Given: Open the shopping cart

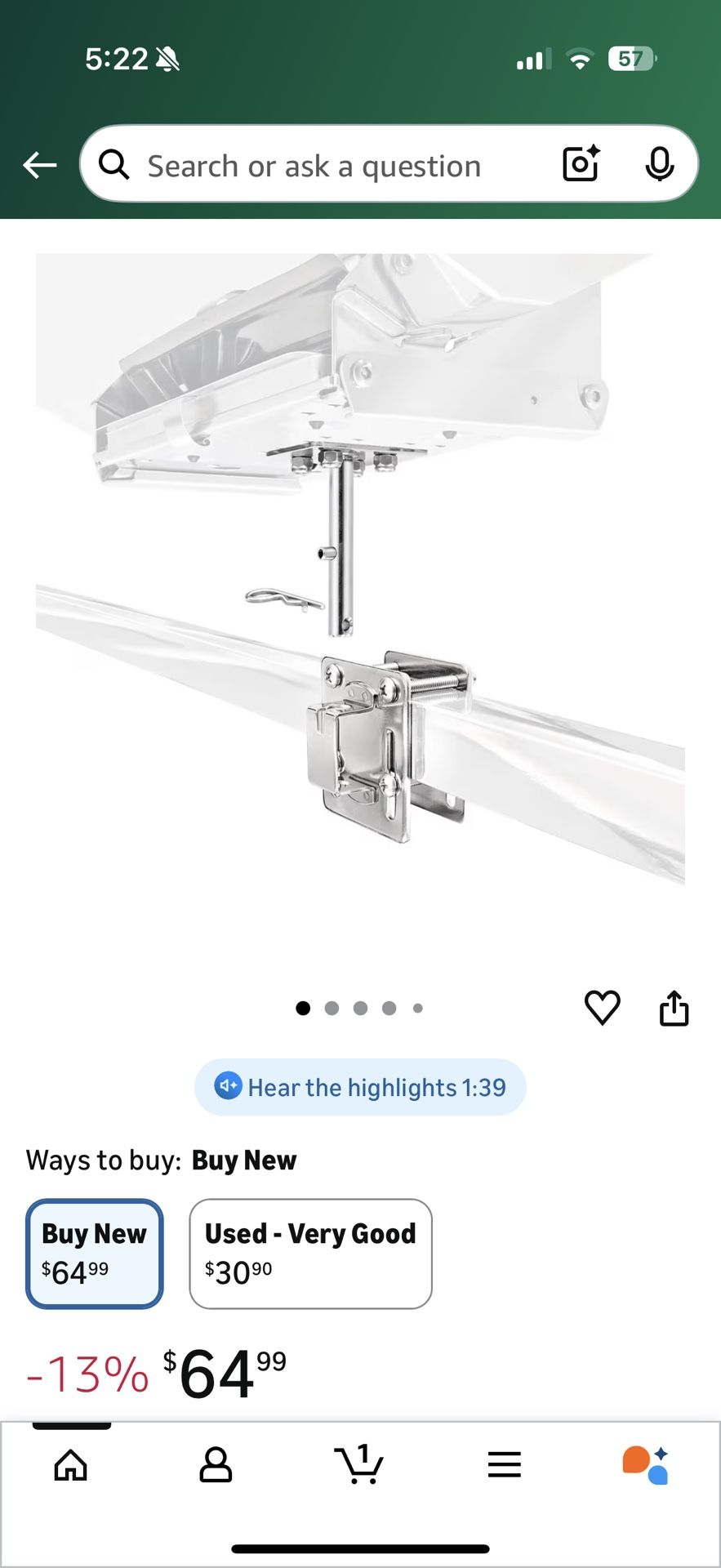Looking at the screenshot, I should 360,1464.
